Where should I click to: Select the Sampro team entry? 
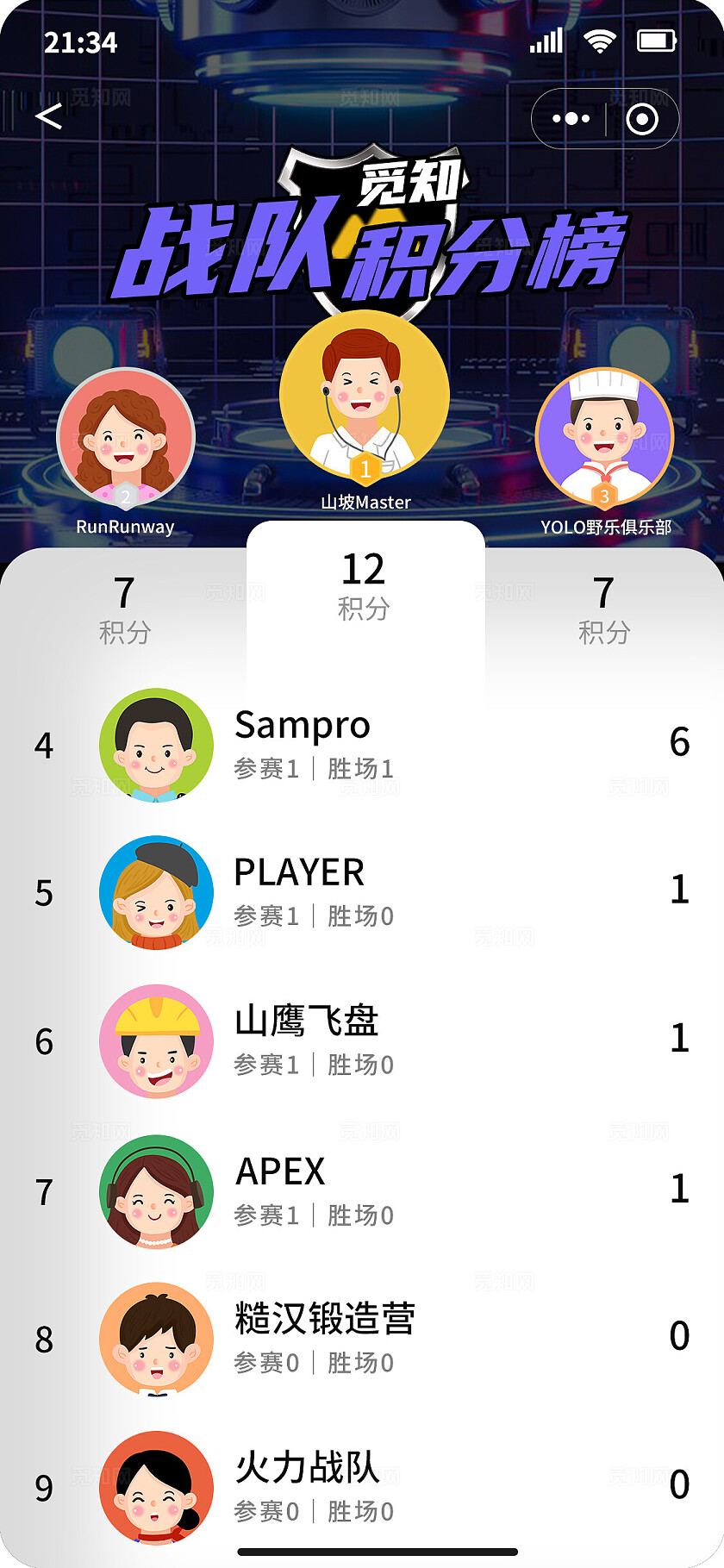(x=362, y=746)
